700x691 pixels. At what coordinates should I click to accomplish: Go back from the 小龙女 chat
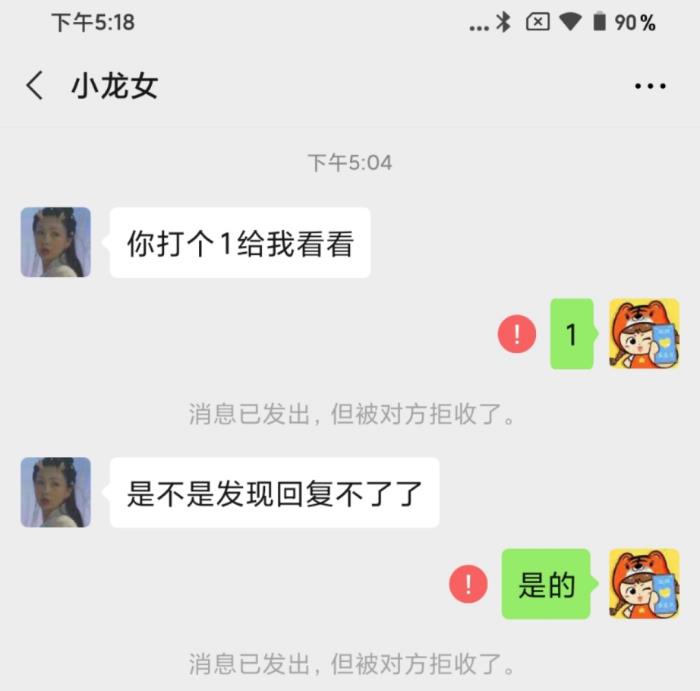click(35, 86)
